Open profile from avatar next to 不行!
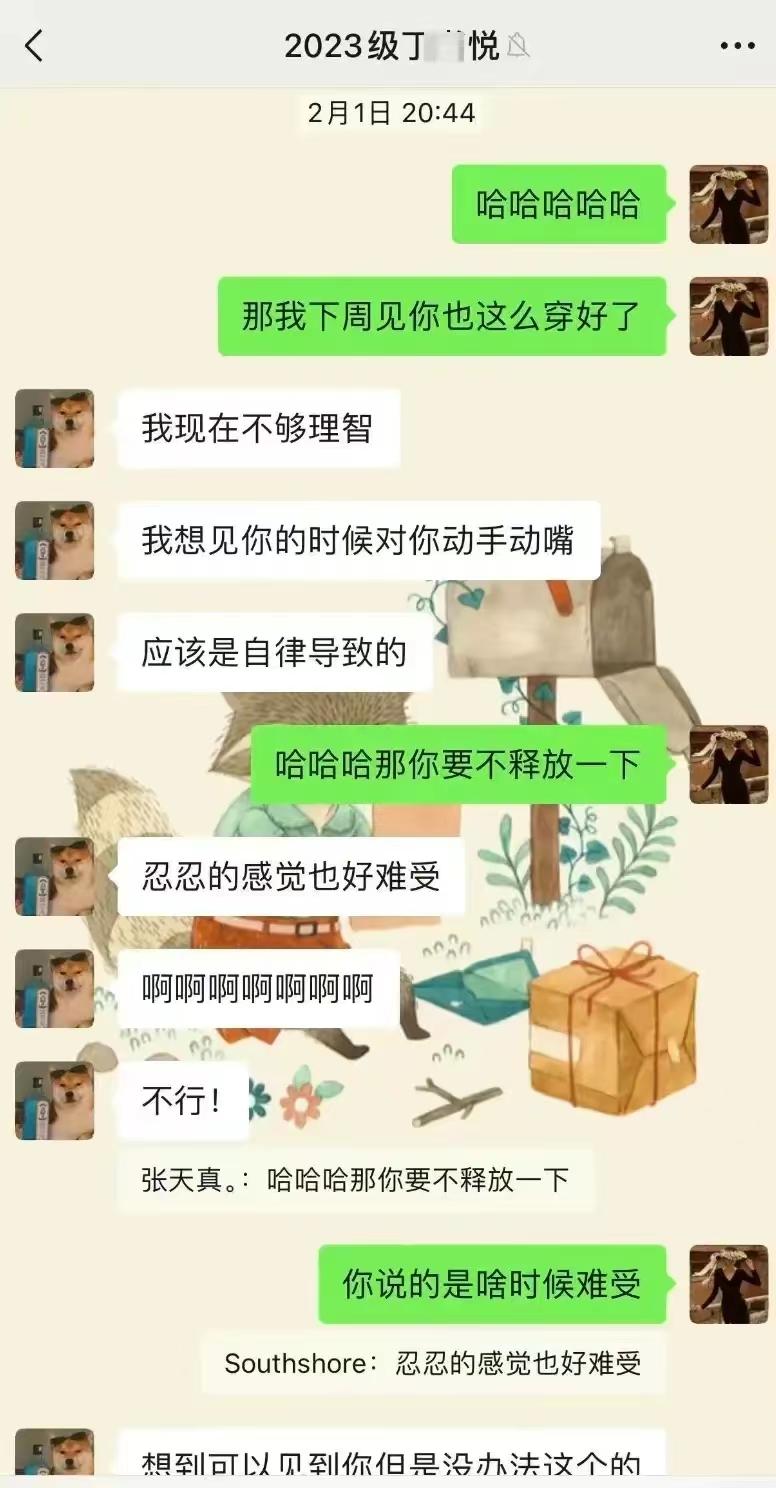The image size is (776, 1488). tap(55, 1101)
